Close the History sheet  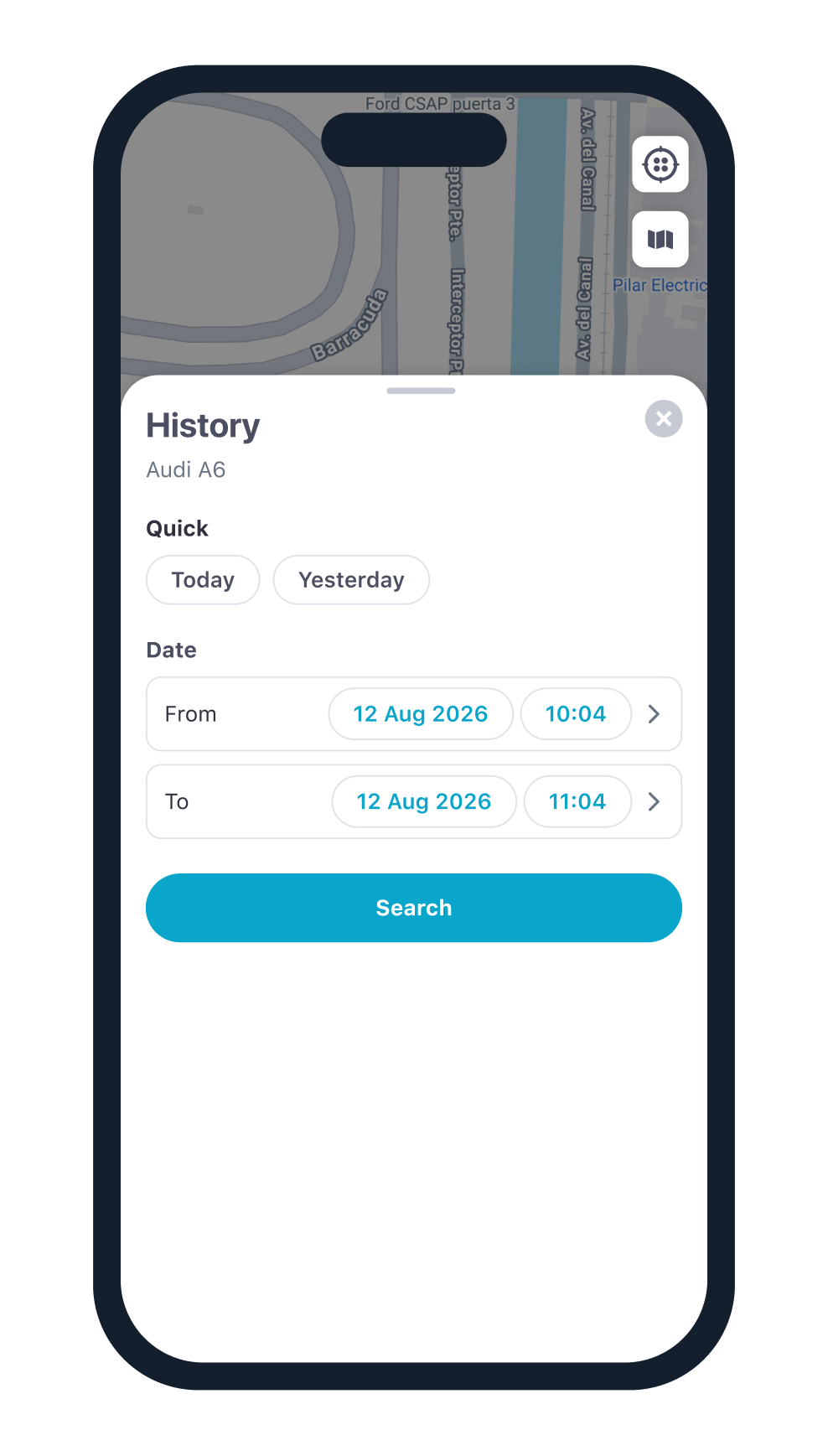tap(664, 419)
